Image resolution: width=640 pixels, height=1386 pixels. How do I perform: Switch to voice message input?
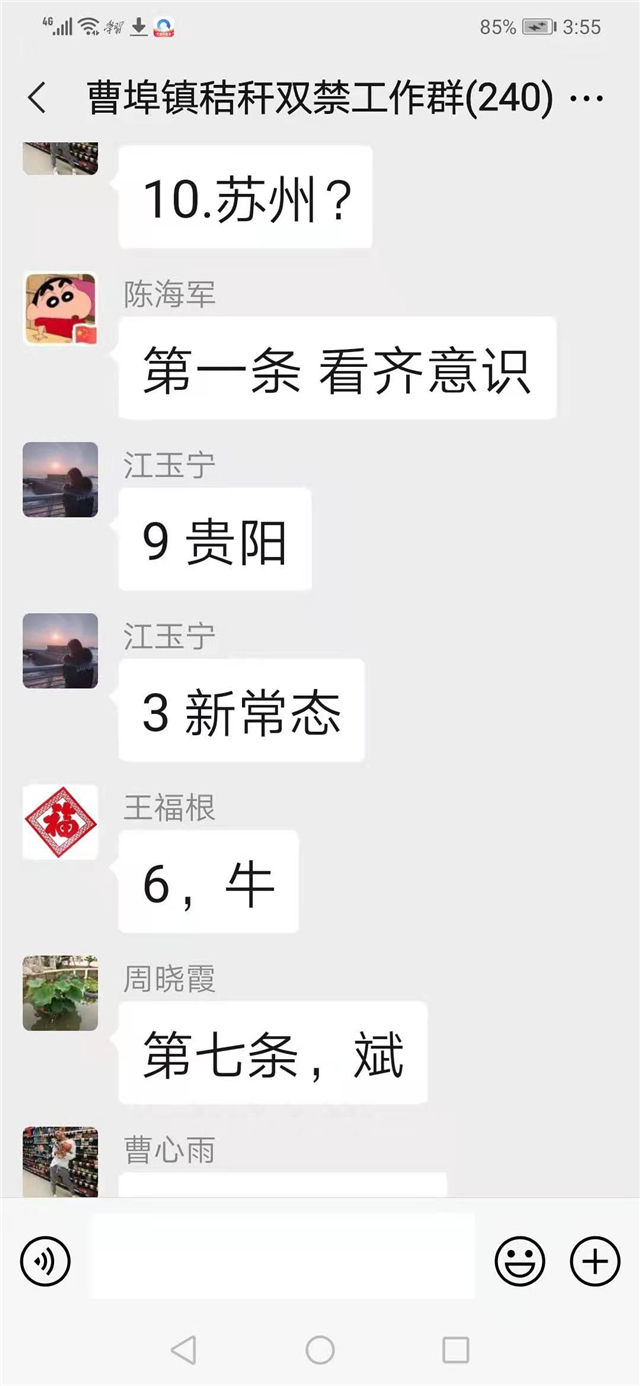(x=45, y=1260)
